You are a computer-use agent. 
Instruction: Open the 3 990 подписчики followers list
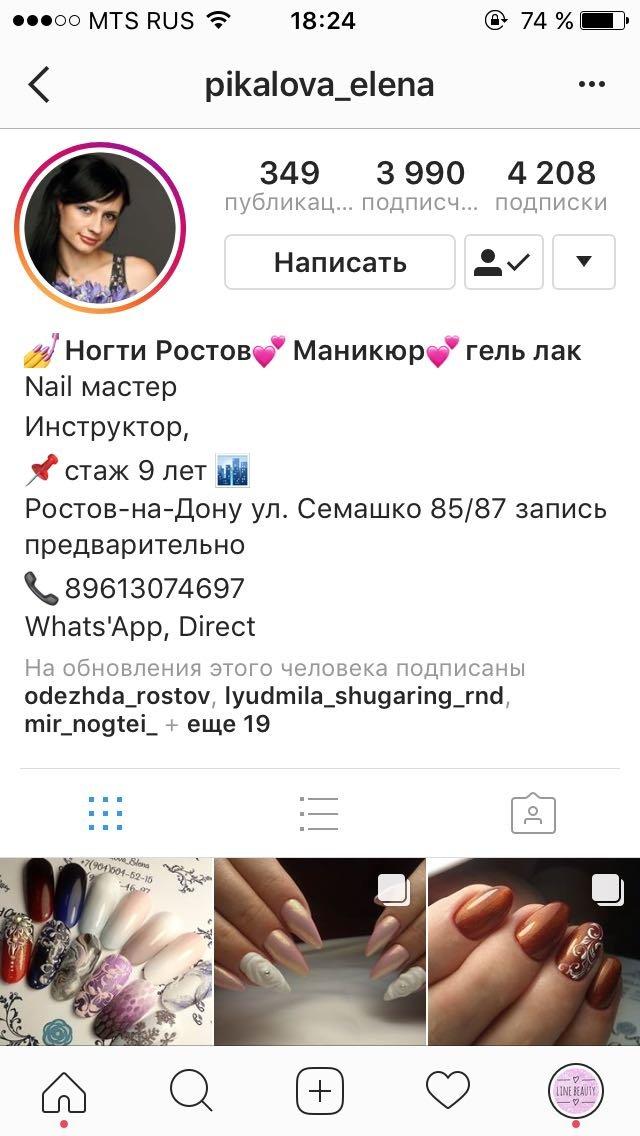[420, 185]
